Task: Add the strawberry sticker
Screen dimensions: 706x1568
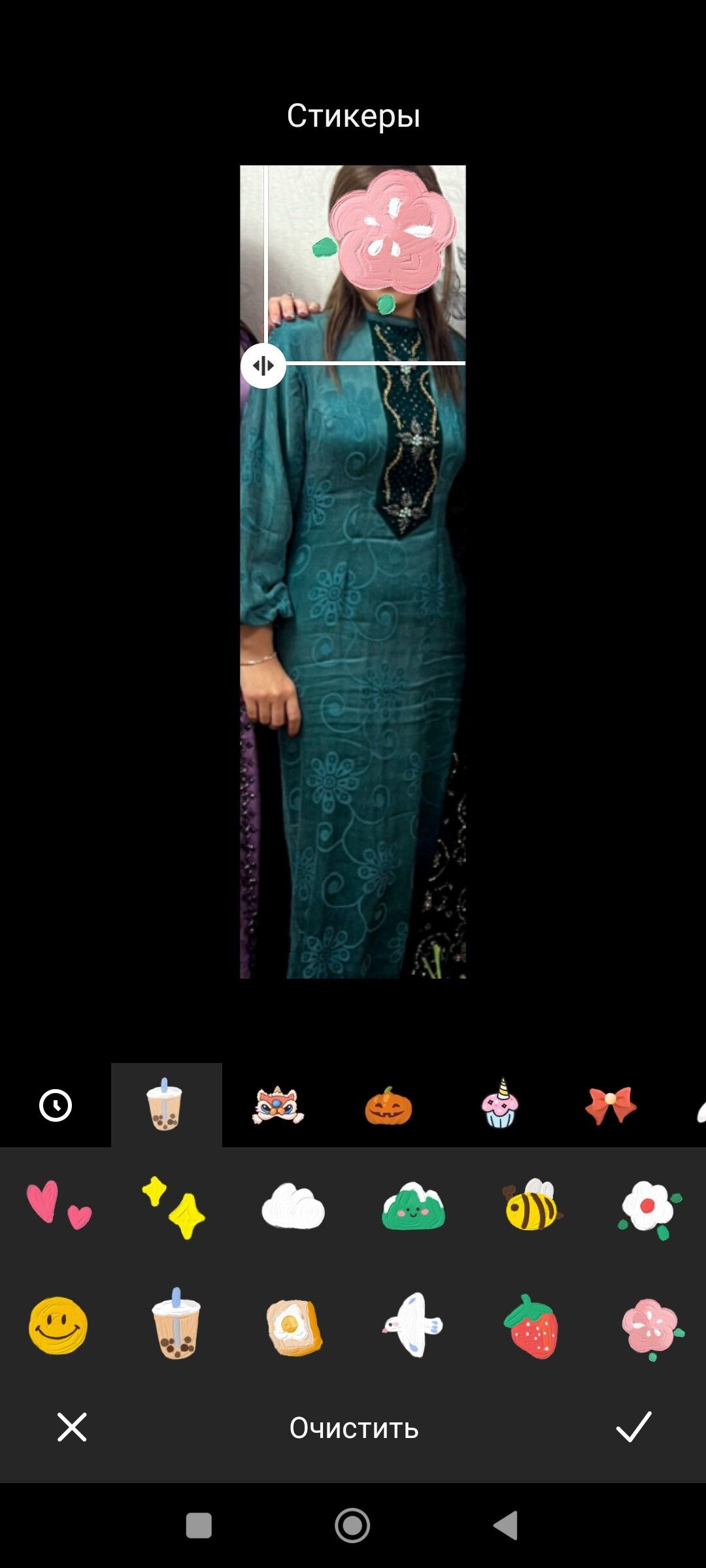Action: pos(531,1326)
